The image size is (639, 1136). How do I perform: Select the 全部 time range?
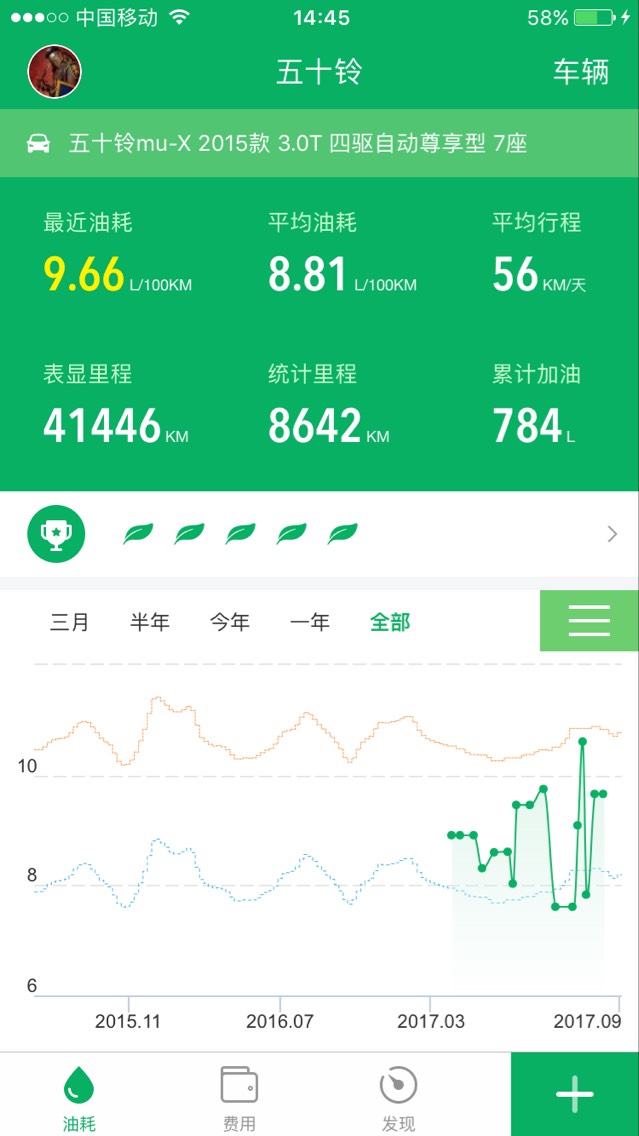point(390,622)
